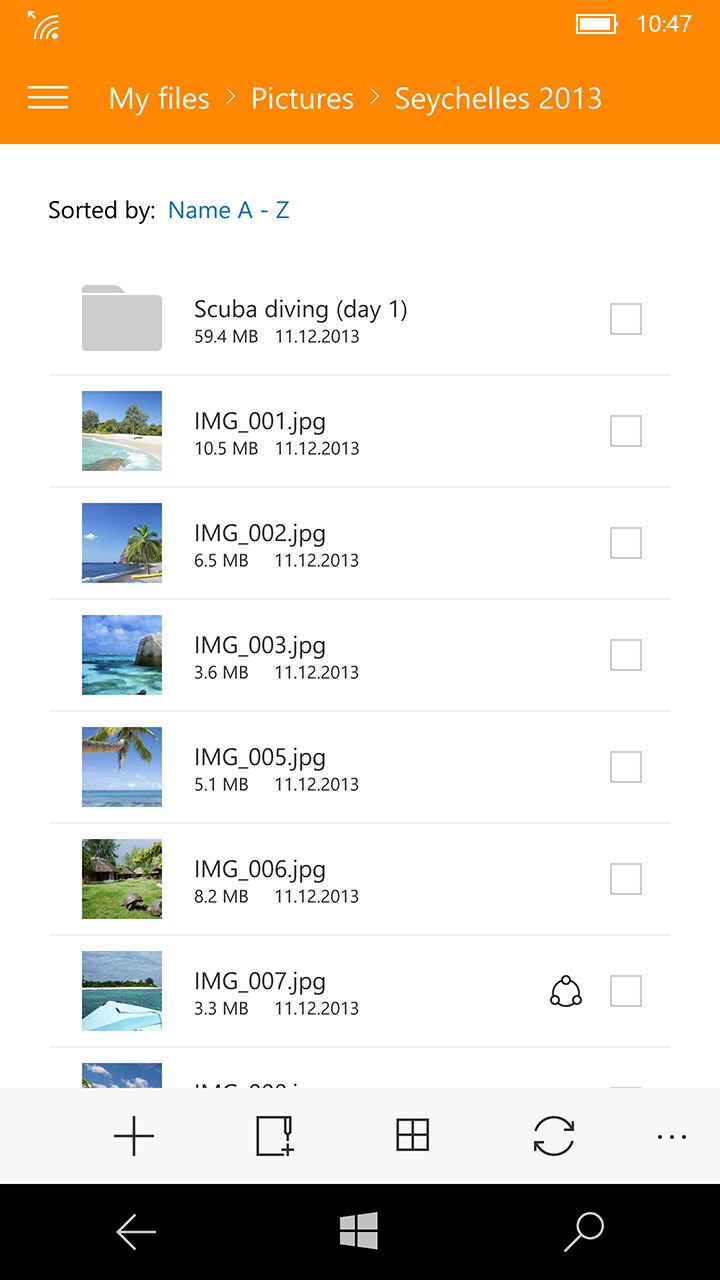Tap the system search magnifier
Image resolution: width=720 pixels, height=1280 pixels.
(x=584, y=1232)
